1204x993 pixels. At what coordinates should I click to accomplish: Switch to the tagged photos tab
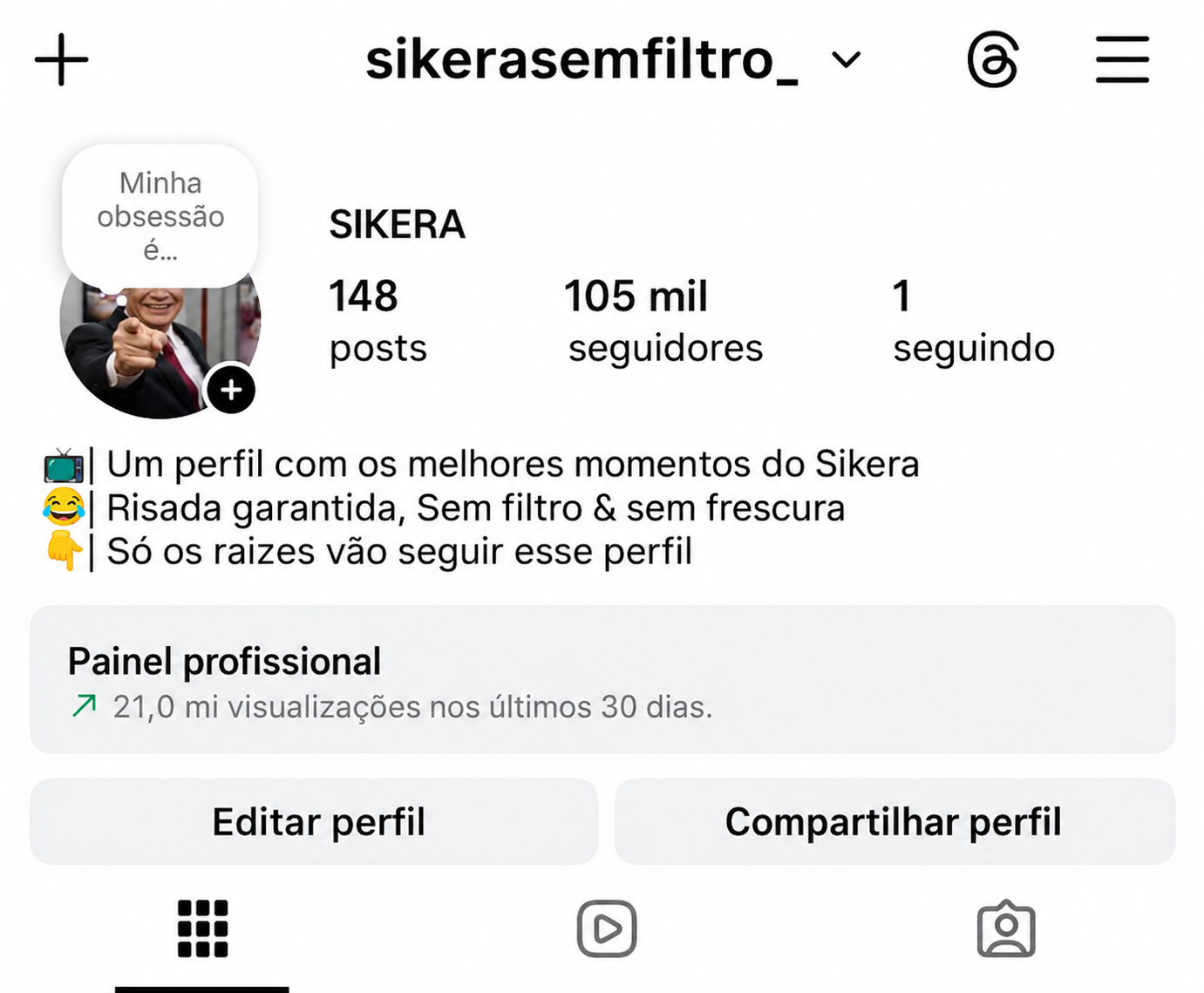(x=1006, y=929)
